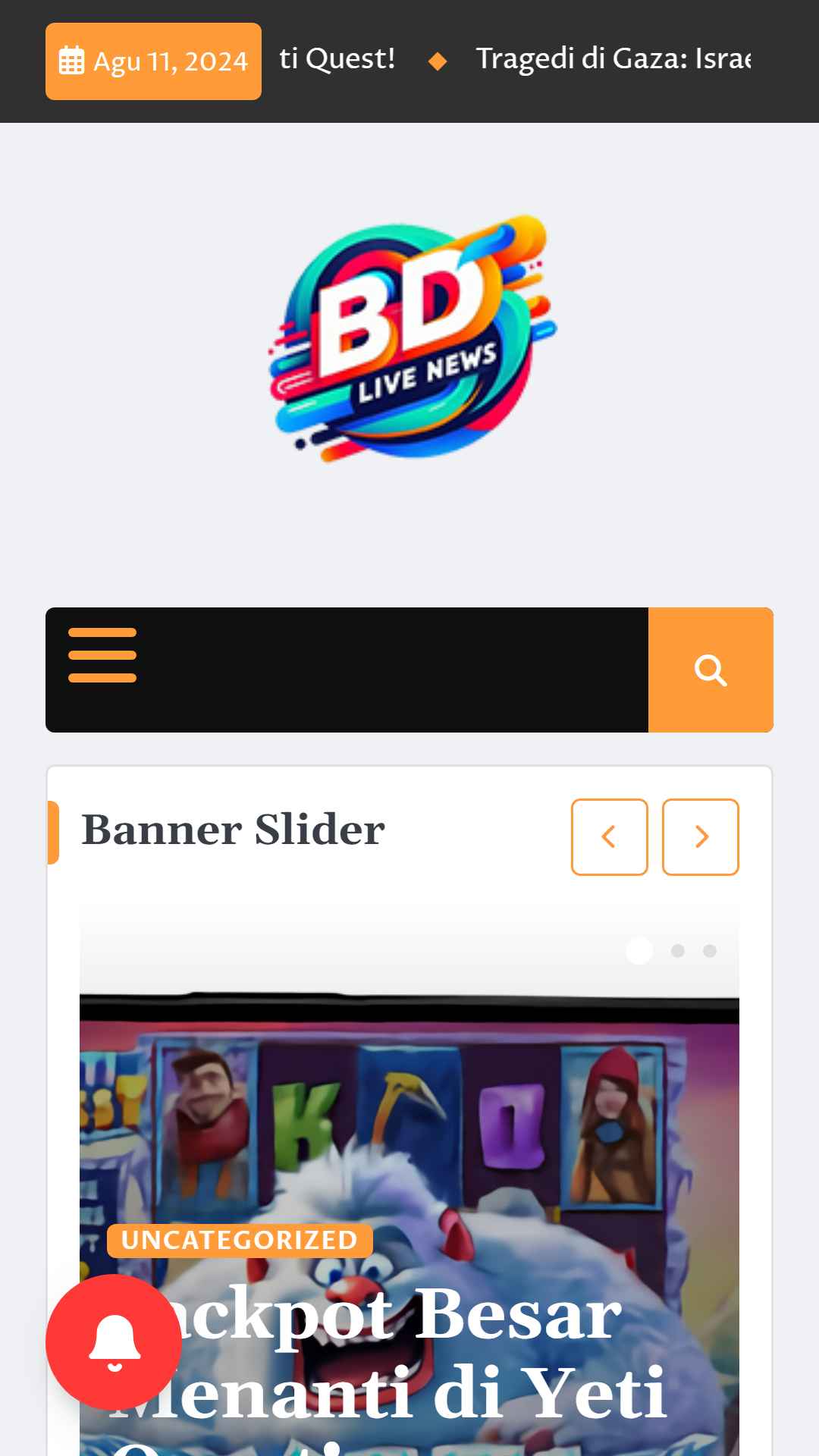Advance to next banner slide
This screenshot has width=819, height=1456.
click(701, 837)
